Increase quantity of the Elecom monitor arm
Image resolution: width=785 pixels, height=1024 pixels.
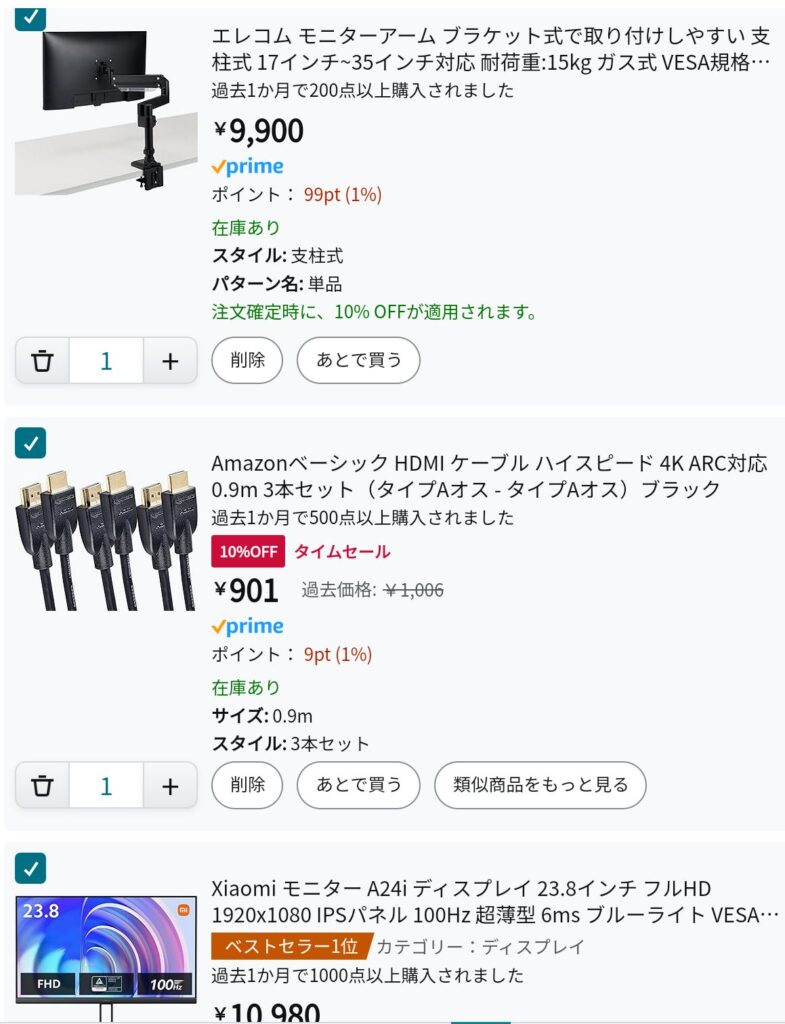click(x=170, y=361)
